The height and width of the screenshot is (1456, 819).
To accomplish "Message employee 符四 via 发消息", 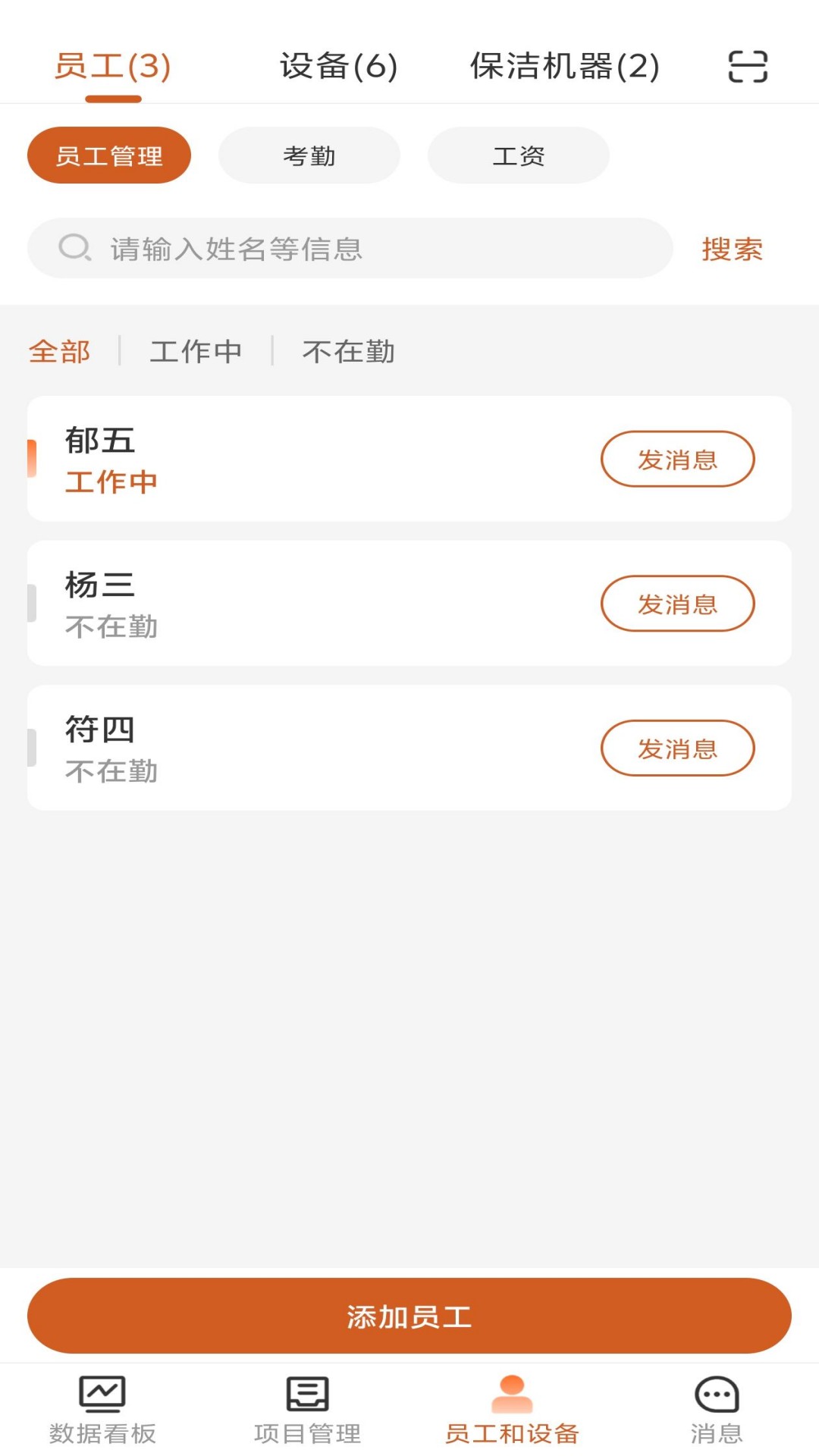I will click(678, 748).
